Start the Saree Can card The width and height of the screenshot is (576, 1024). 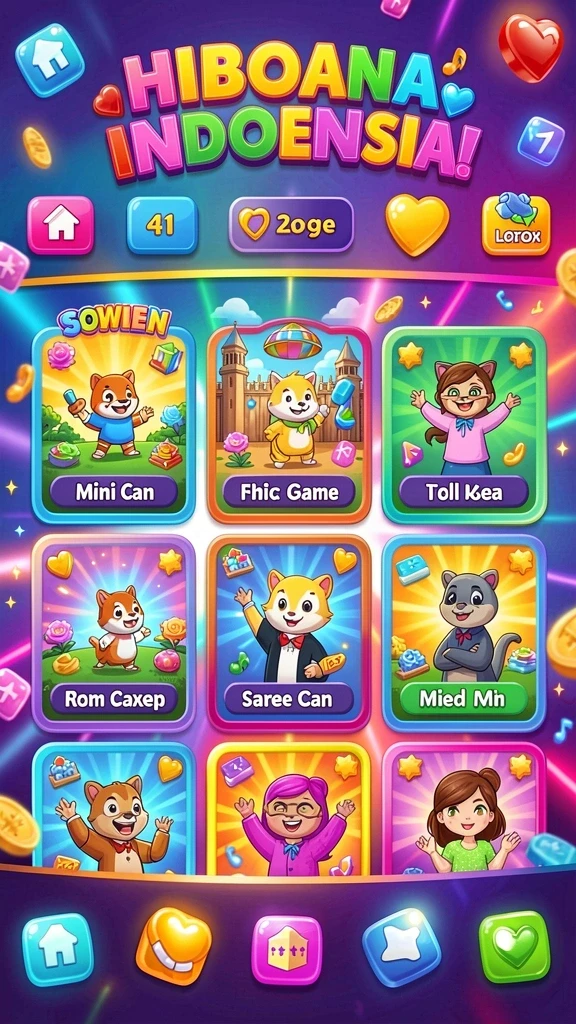[x=289, y=633]
